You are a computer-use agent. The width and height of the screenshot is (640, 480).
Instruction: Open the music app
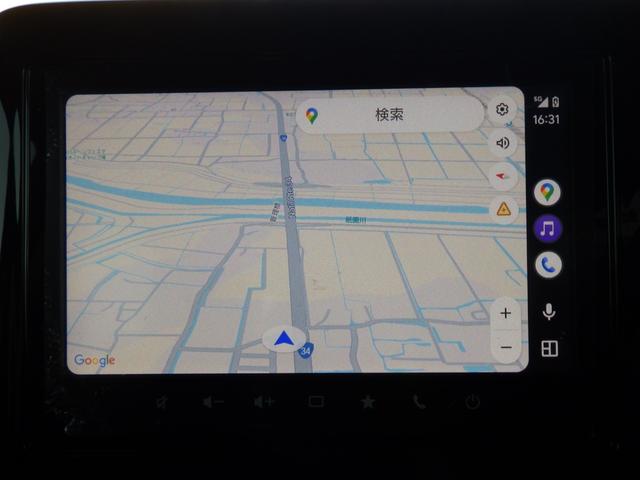(x=547, y=228)
